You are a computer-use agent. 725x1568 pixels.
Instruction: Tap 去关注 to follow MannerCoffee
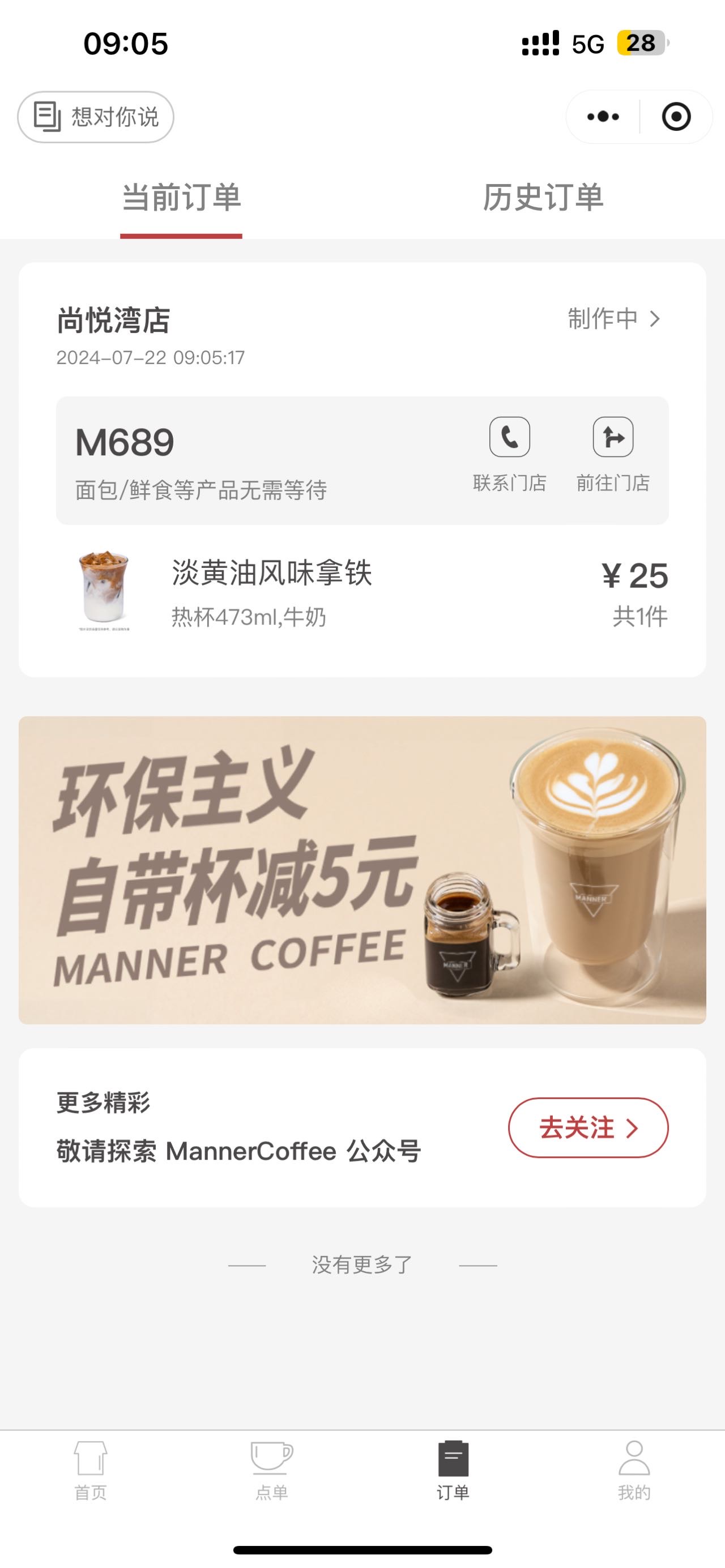click(x=588, y=1128)
